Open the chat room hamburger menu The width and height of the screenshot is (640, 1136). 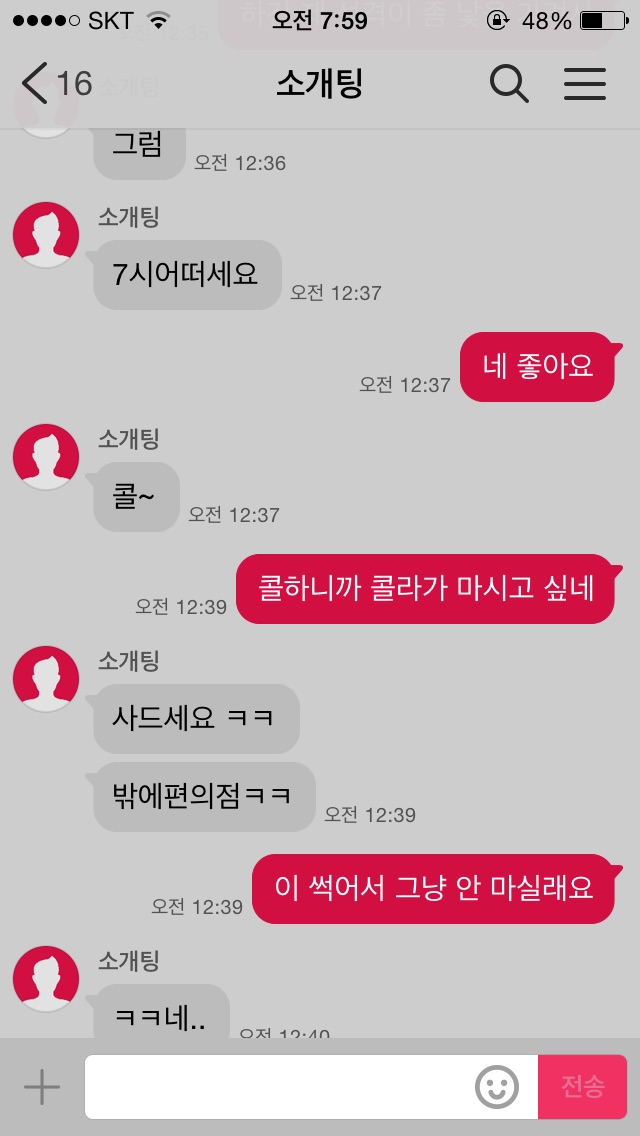pos(585,84)
